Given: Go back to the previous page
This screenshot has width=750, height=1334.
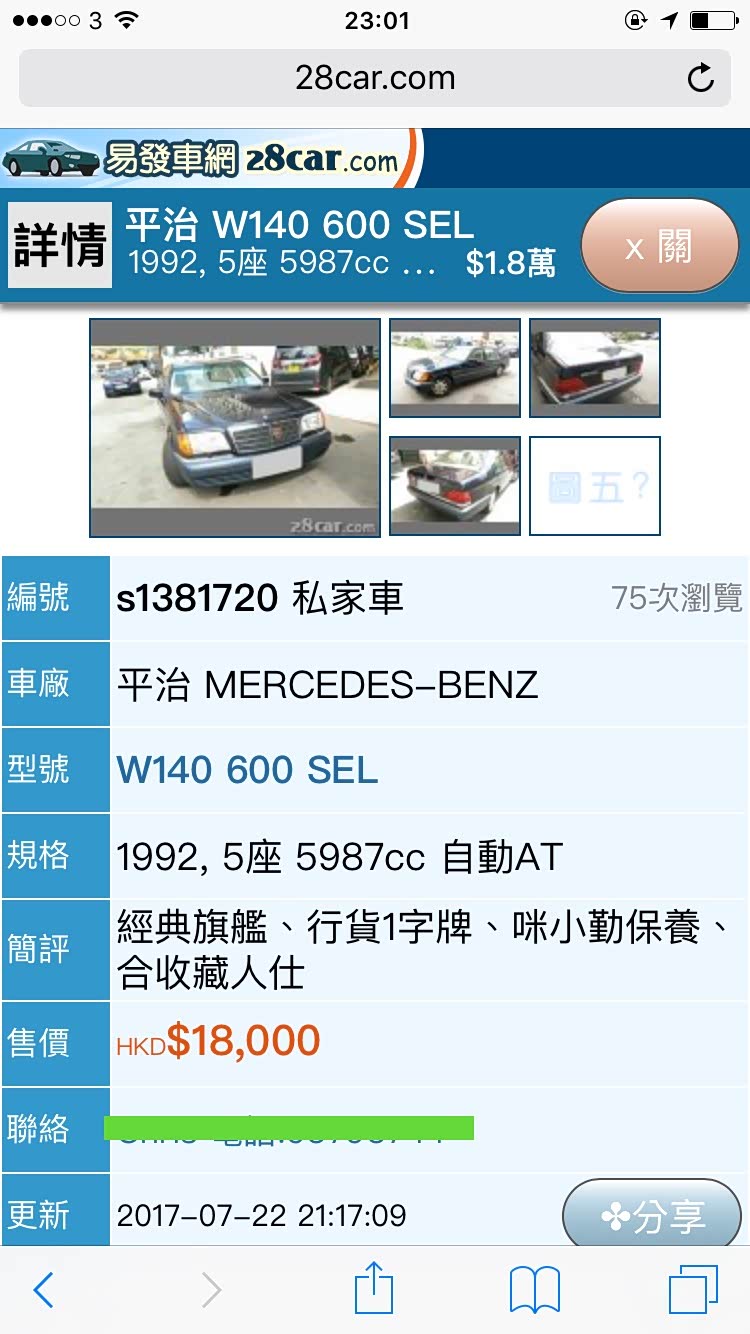Looking at the screenshot, I should (x=43, y=1290).
